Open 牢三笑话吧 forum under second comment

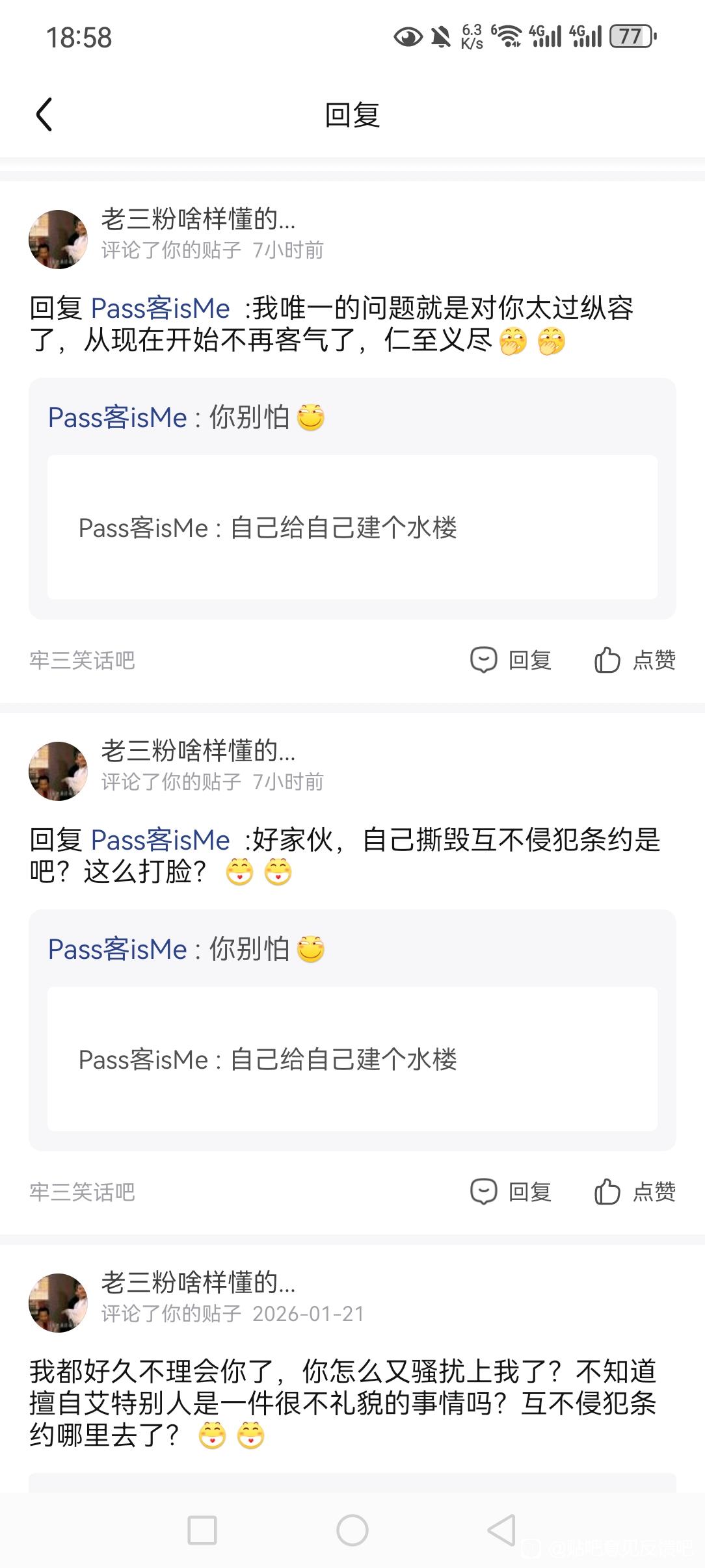pos(82,1192)
